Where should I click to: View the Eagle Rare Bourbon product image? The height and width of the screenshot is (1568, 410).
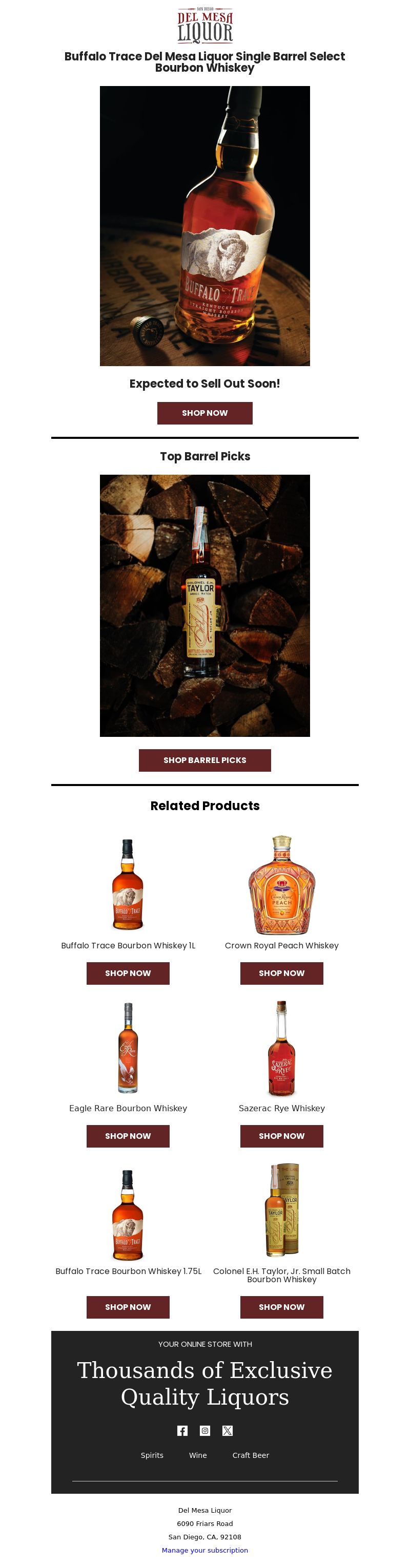[x=128, y=1048]
